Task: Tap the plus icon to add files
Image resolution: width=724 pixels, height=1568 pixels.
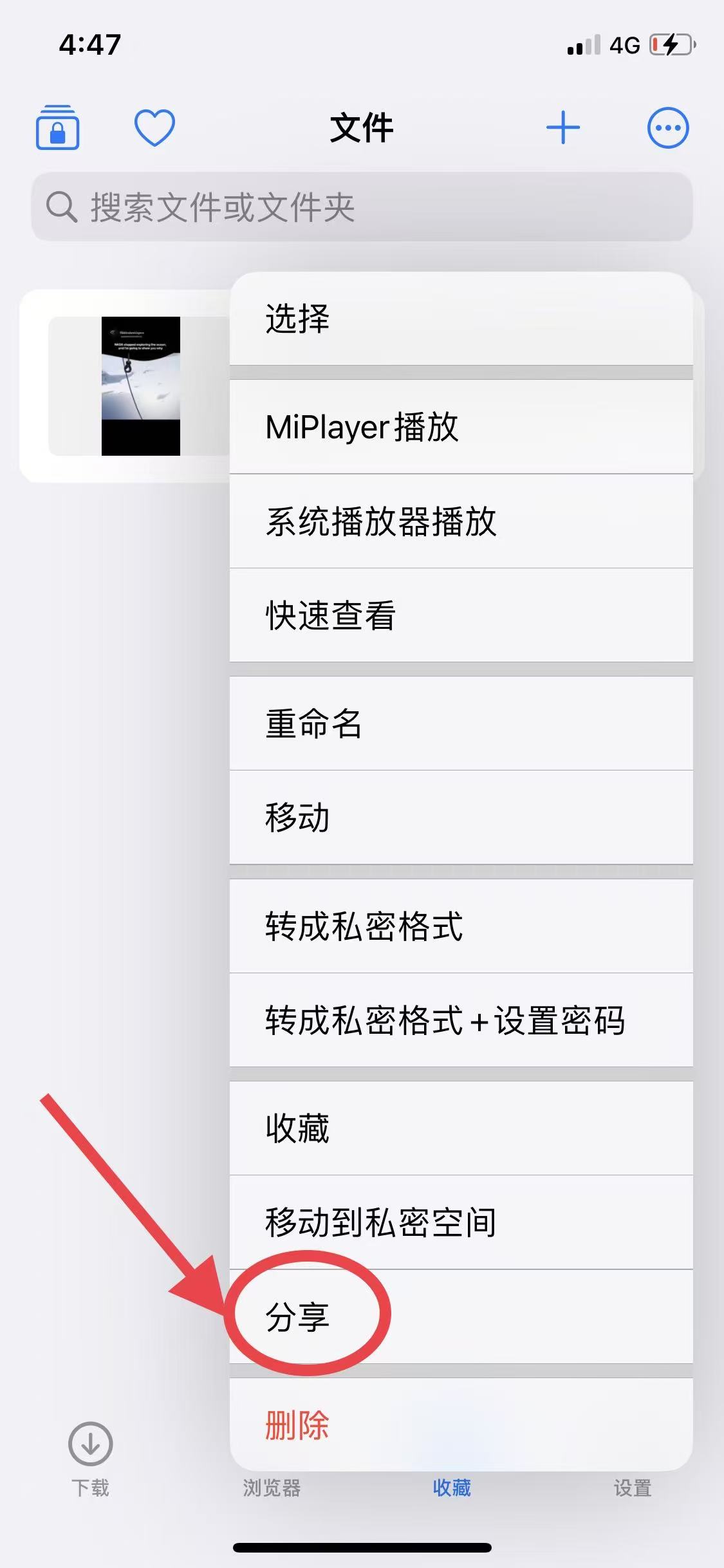Action: (x=563, y=127)
